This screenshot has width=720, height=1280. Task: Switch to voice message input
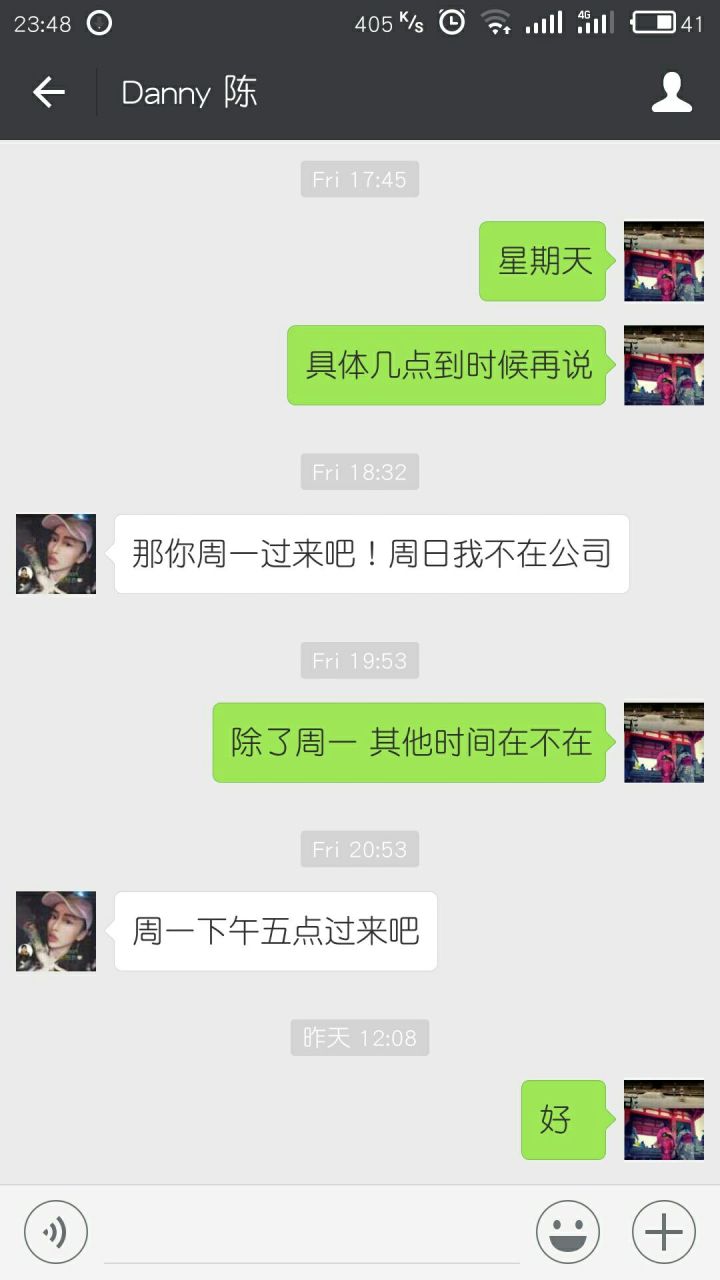click(x=56, y=1232)
